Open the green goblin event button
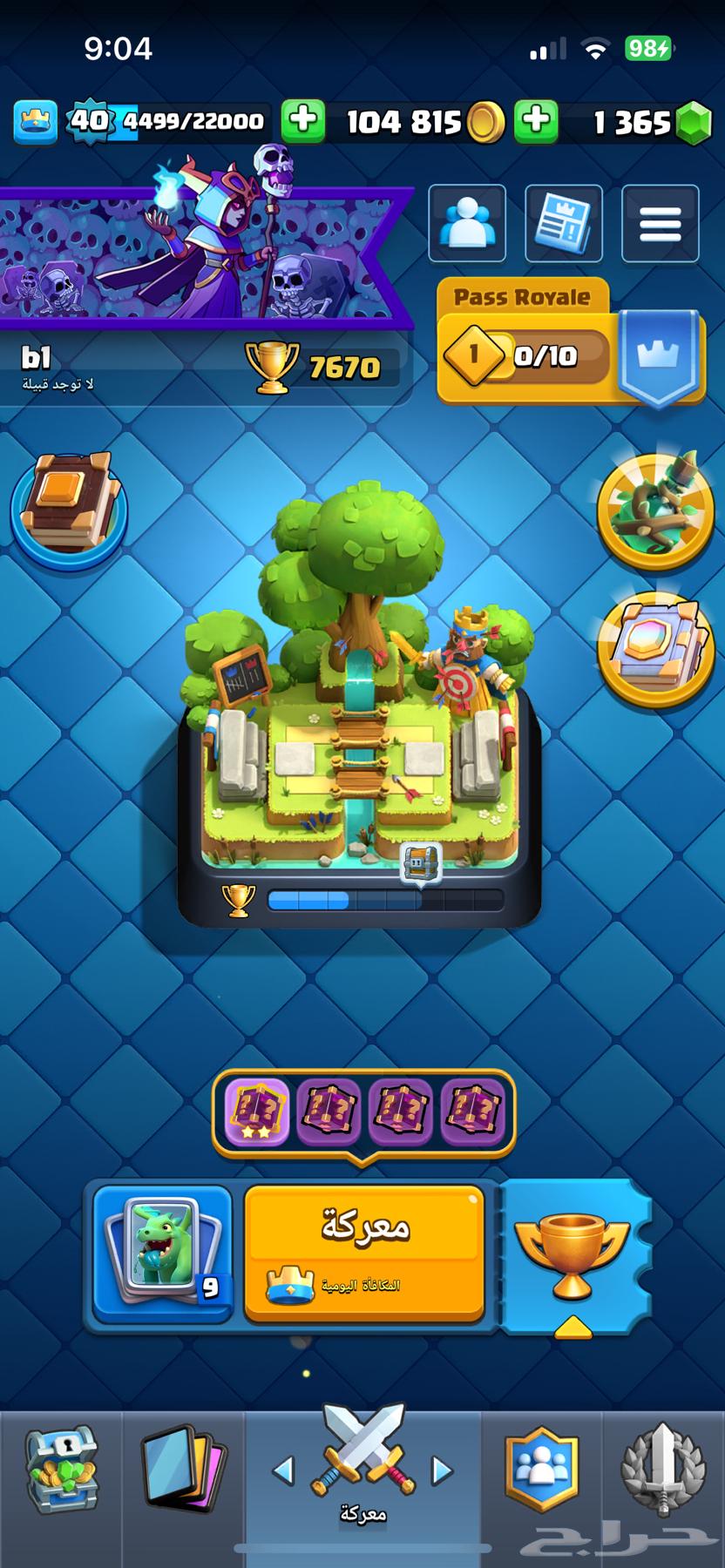 655,511
